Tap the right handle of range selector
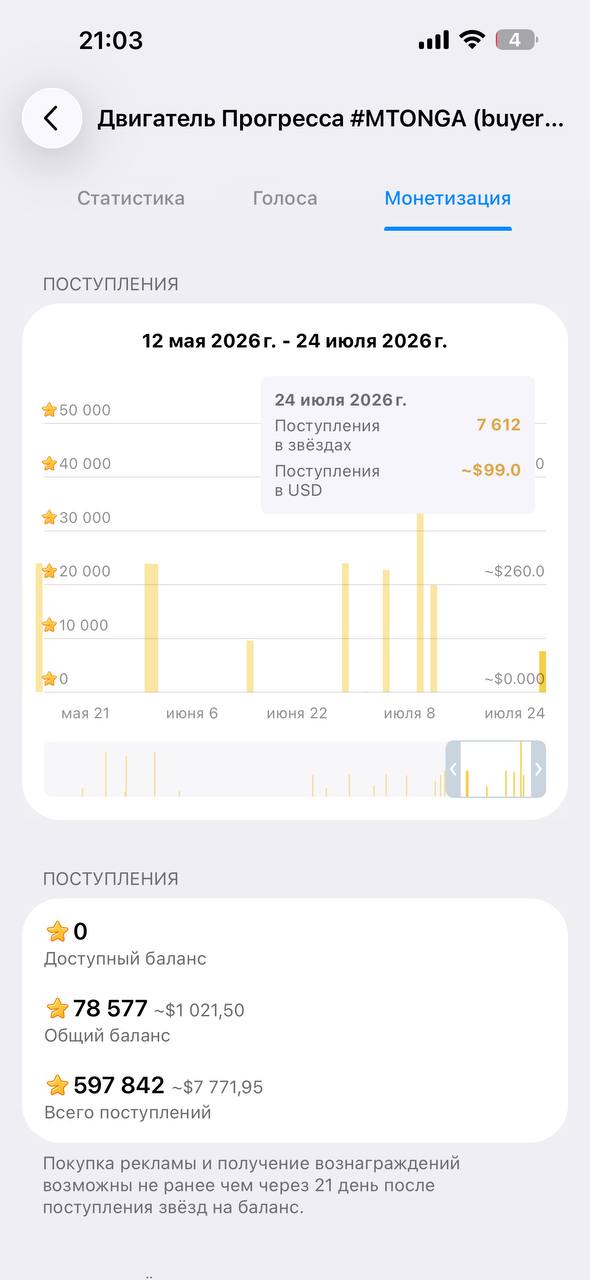 (x=538, y=769)
